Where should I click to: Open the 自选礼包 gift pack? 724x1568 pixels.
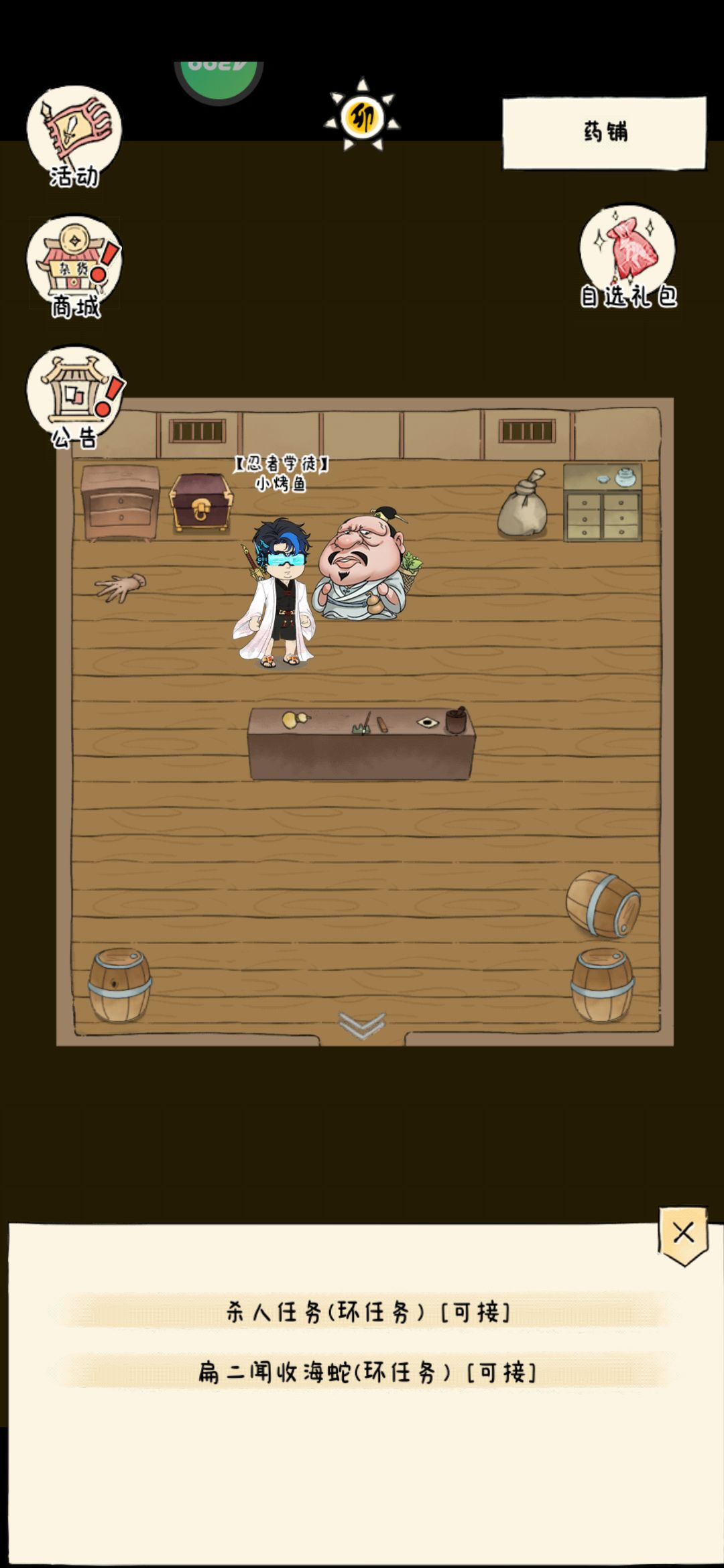click(628, 257)
